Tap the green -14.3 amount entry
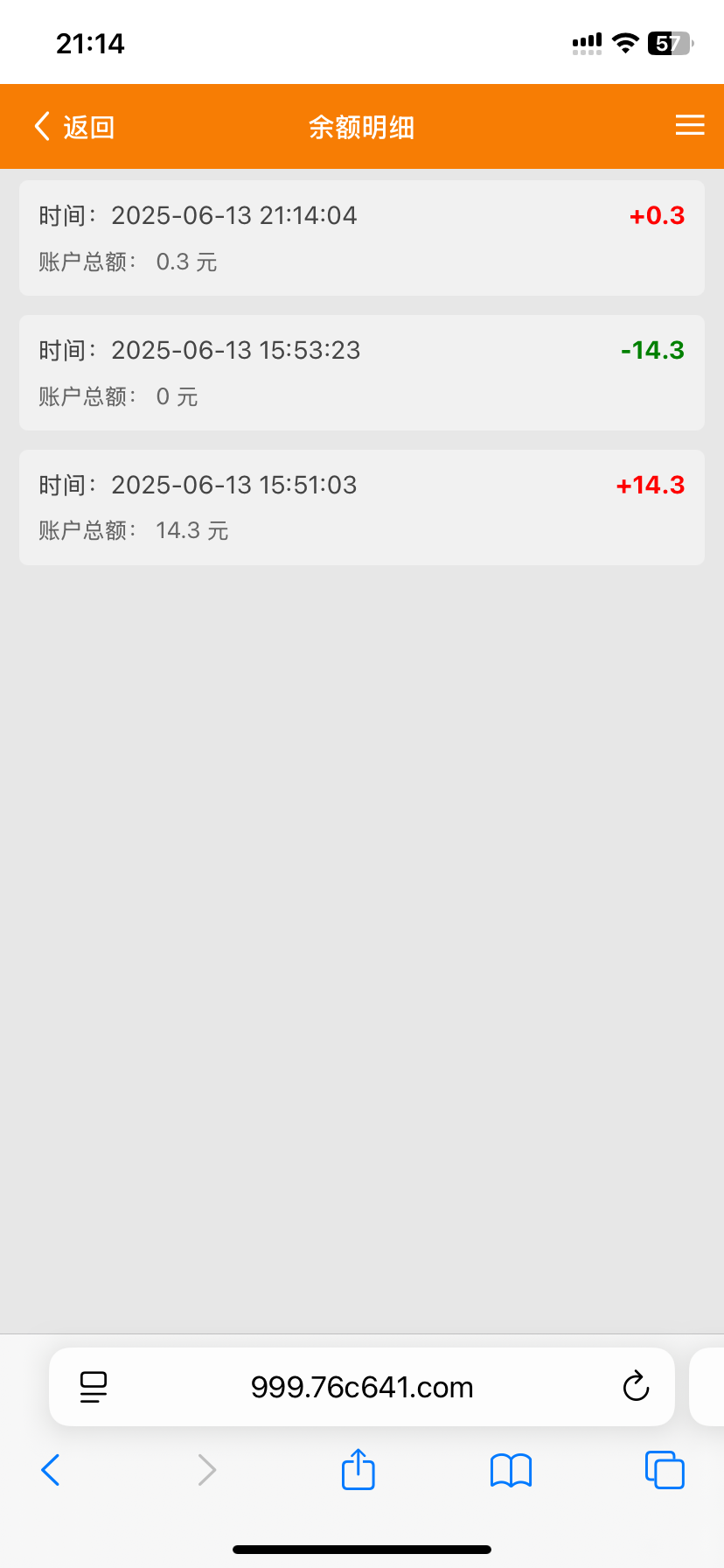Image resolution: width=724 pixels, height=1568 pixels. (x=651, y=349)
